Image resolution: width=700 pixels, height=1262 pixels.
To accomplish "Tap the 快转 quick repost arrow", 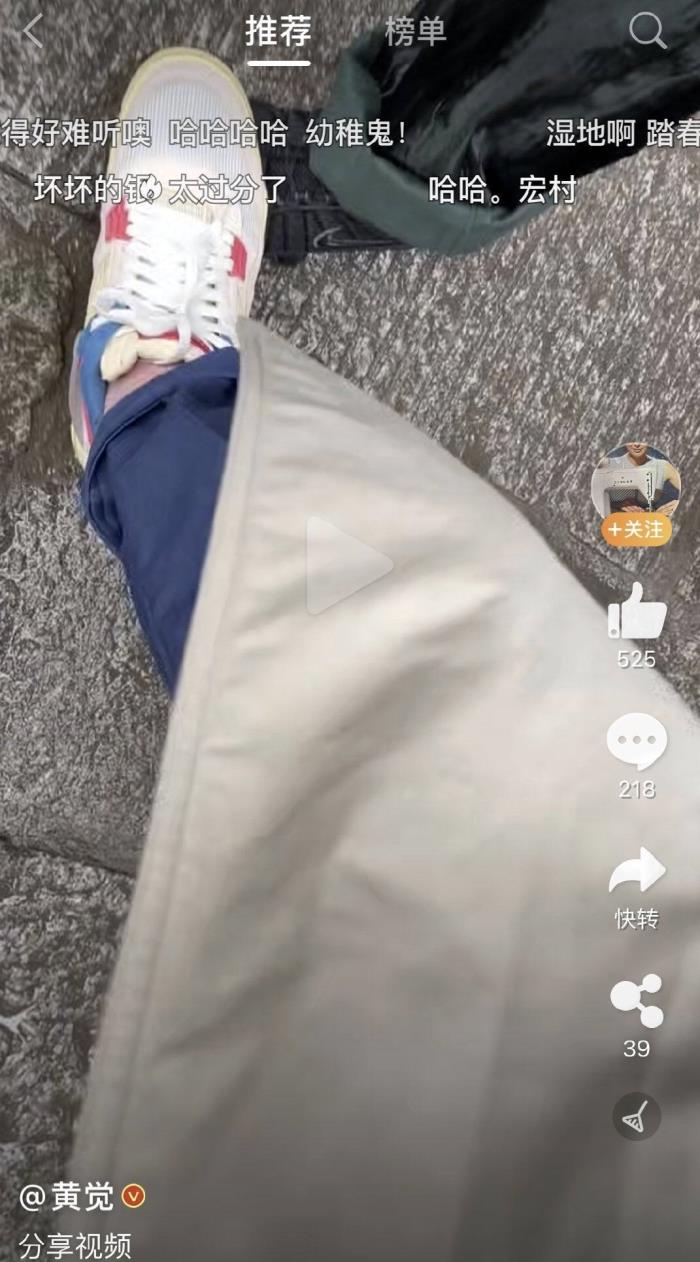I will (x=636, y=873).
